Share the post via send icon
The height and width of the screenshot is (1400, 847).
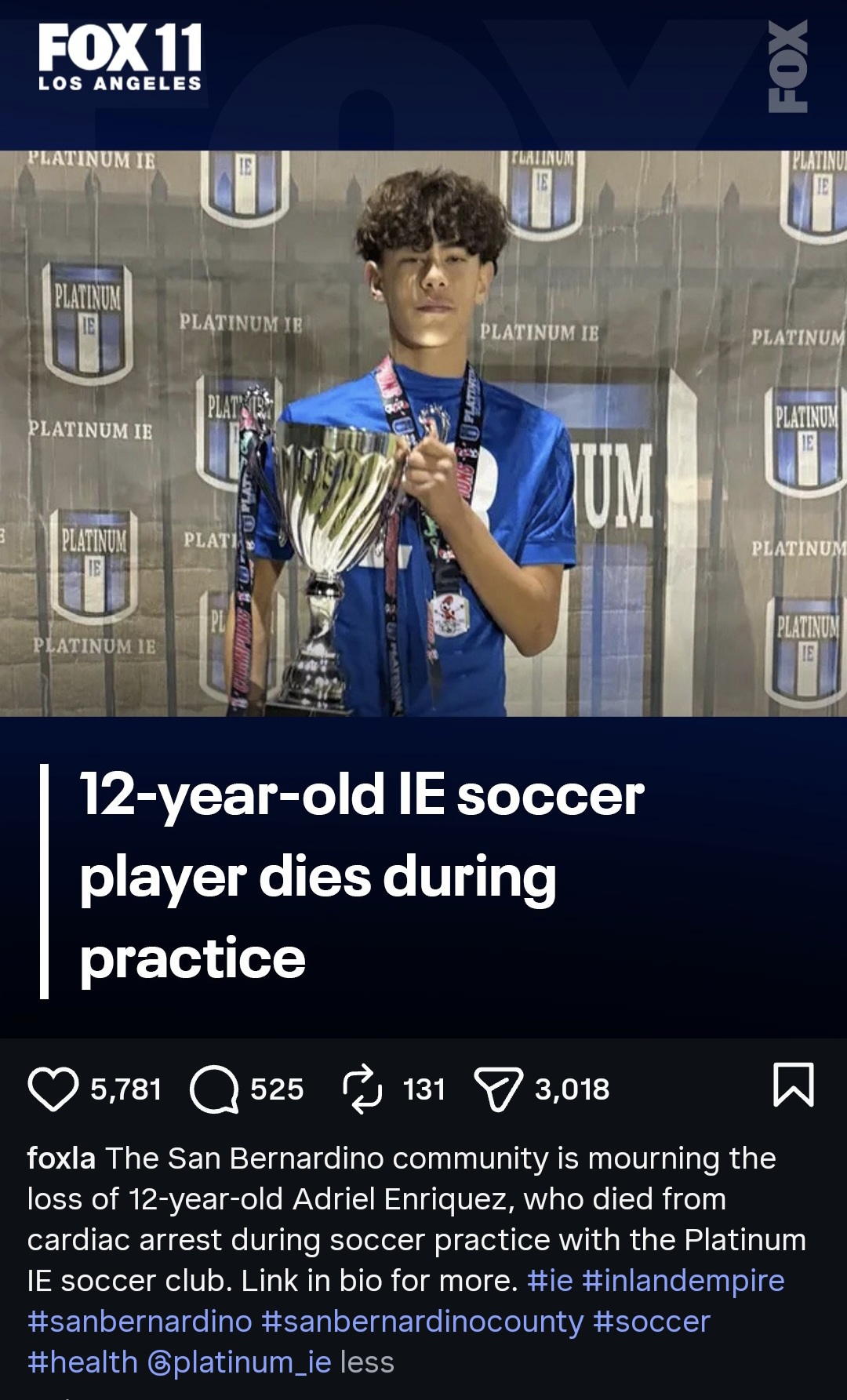pos(498,1089)
